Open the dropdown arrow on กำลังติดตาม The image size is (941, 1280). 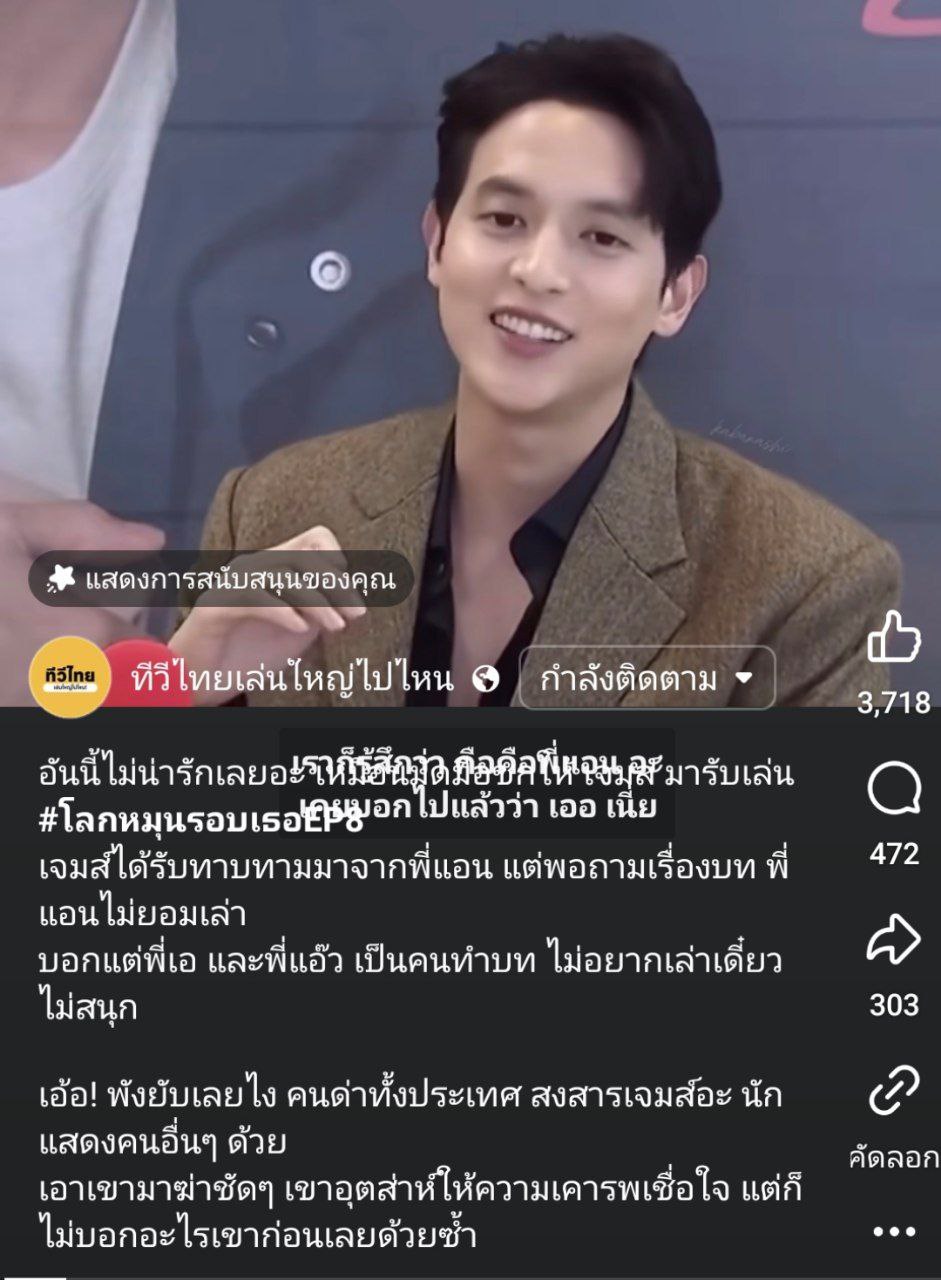(744, 677)
